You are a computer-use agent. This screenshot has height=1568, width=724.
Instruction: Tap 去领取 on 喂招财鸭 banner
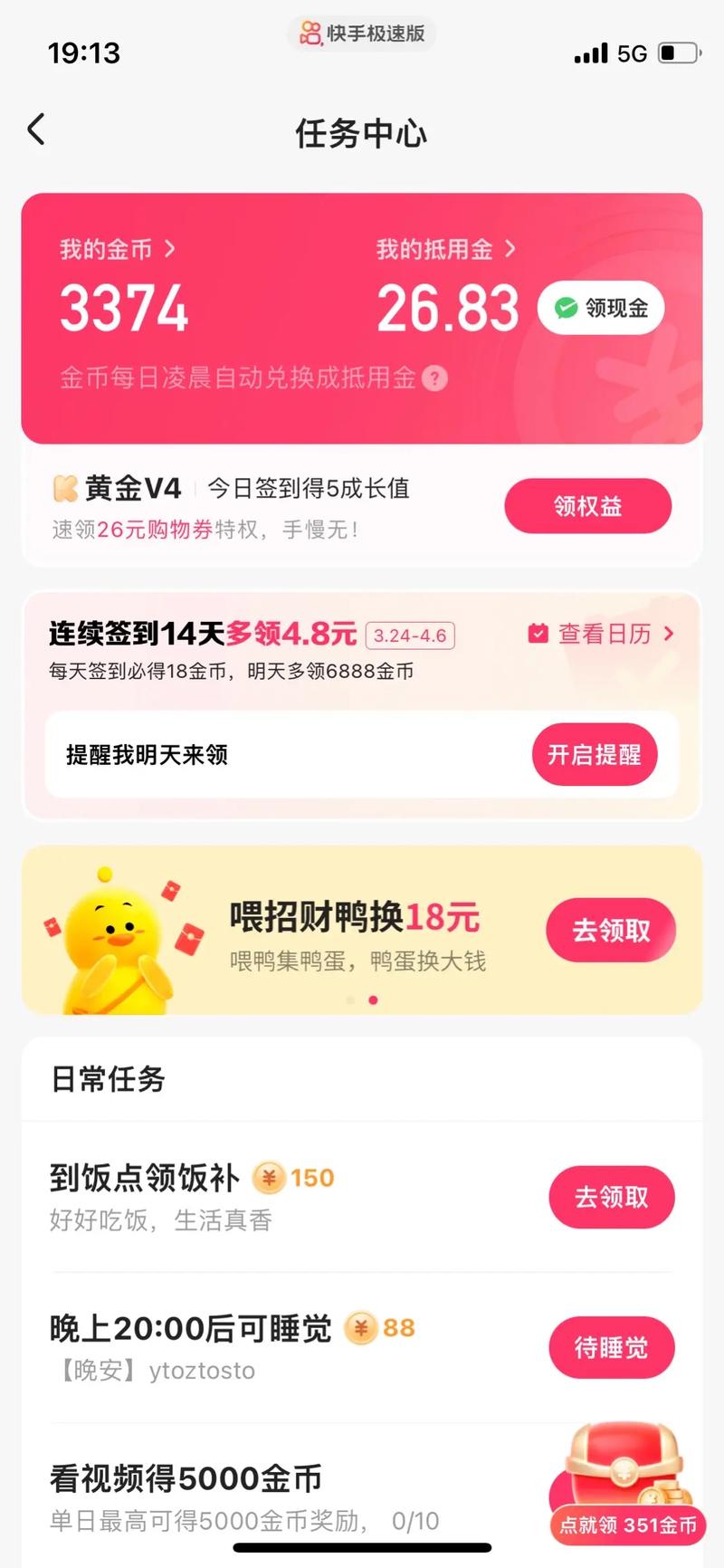pyautogui.click(x=611, y=930)
